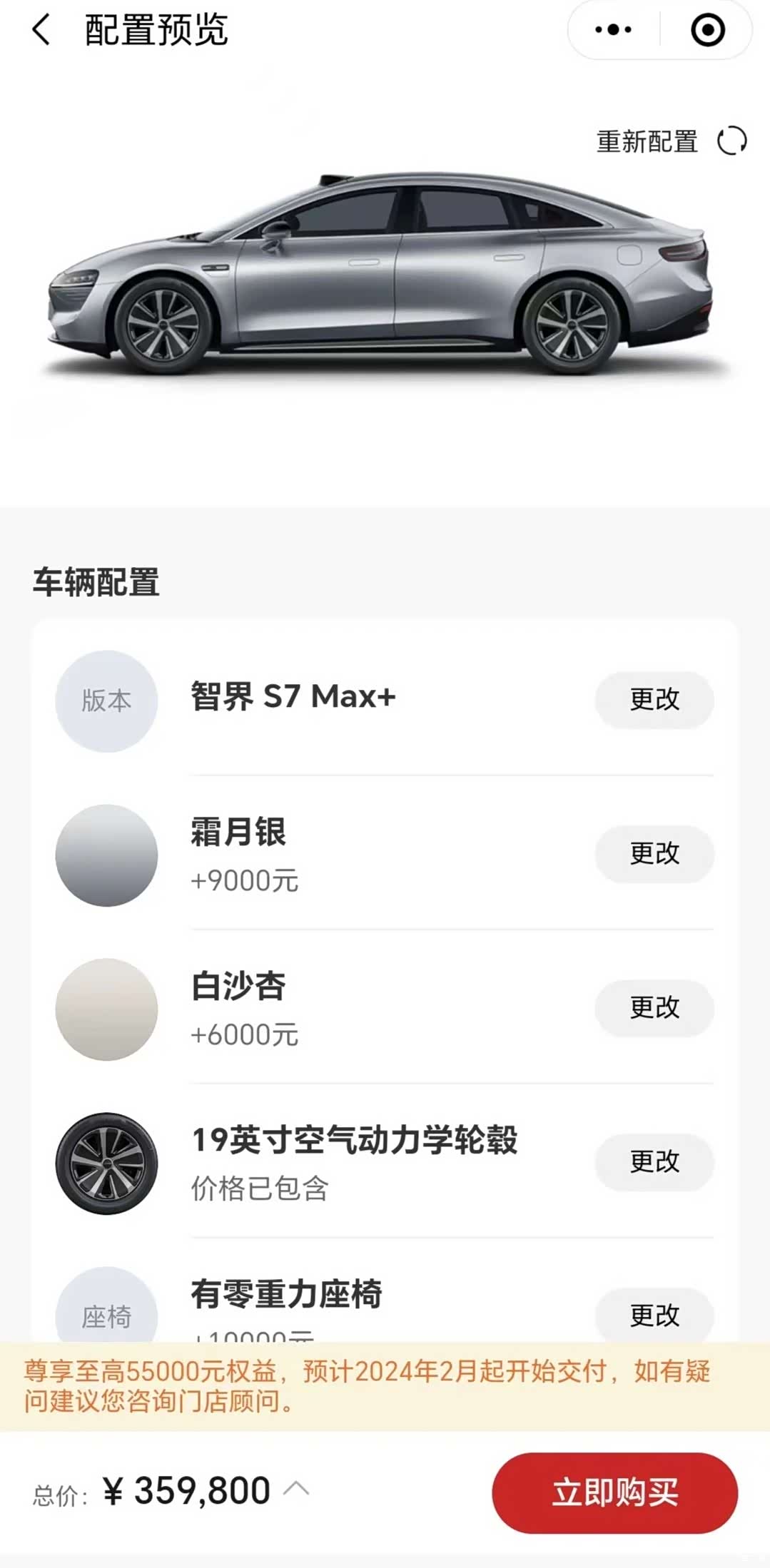Change the 智界 S7 Max+ version
The image size is (770, 1568).
[x=654, y=699]
